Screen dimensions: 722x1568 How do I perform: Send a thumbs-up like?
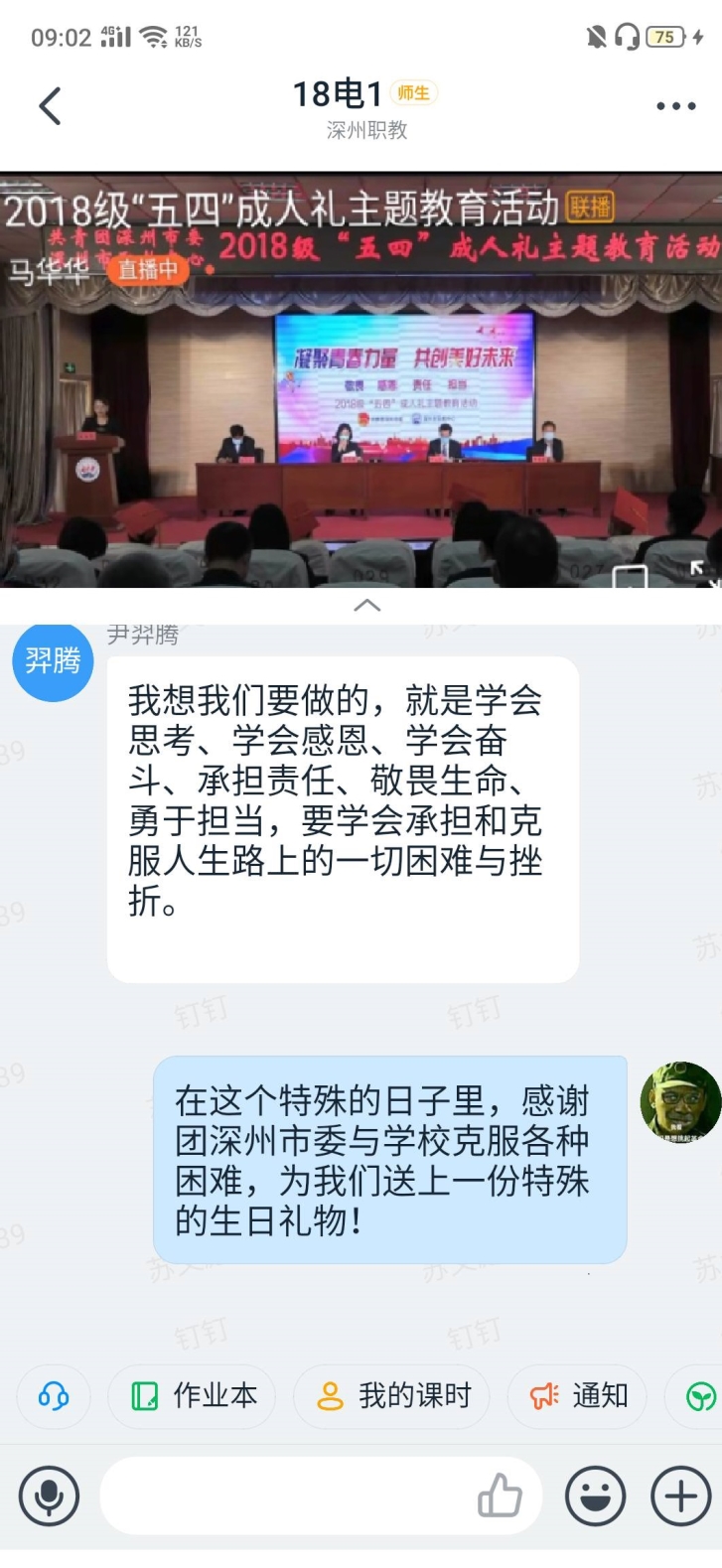point(500,1496)
